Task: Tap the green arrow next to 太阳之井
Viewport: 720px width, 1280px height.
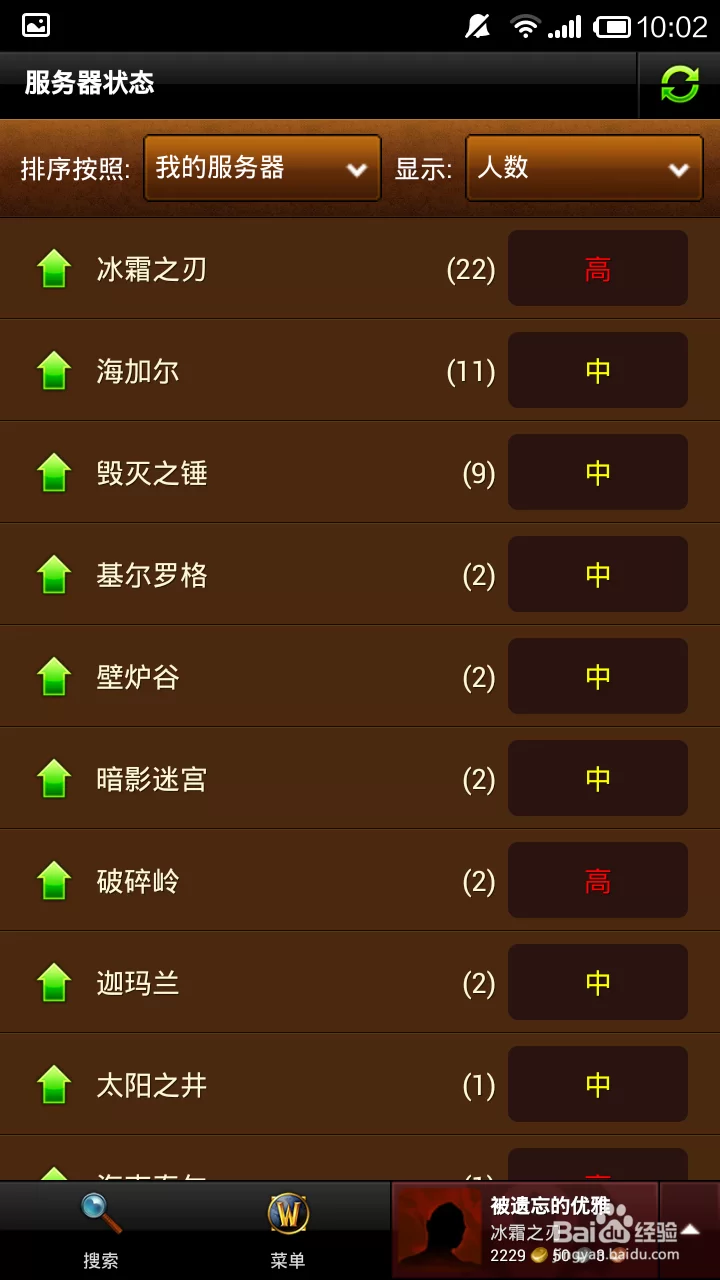Action: pyautogui.click(x=53, y=1084)
